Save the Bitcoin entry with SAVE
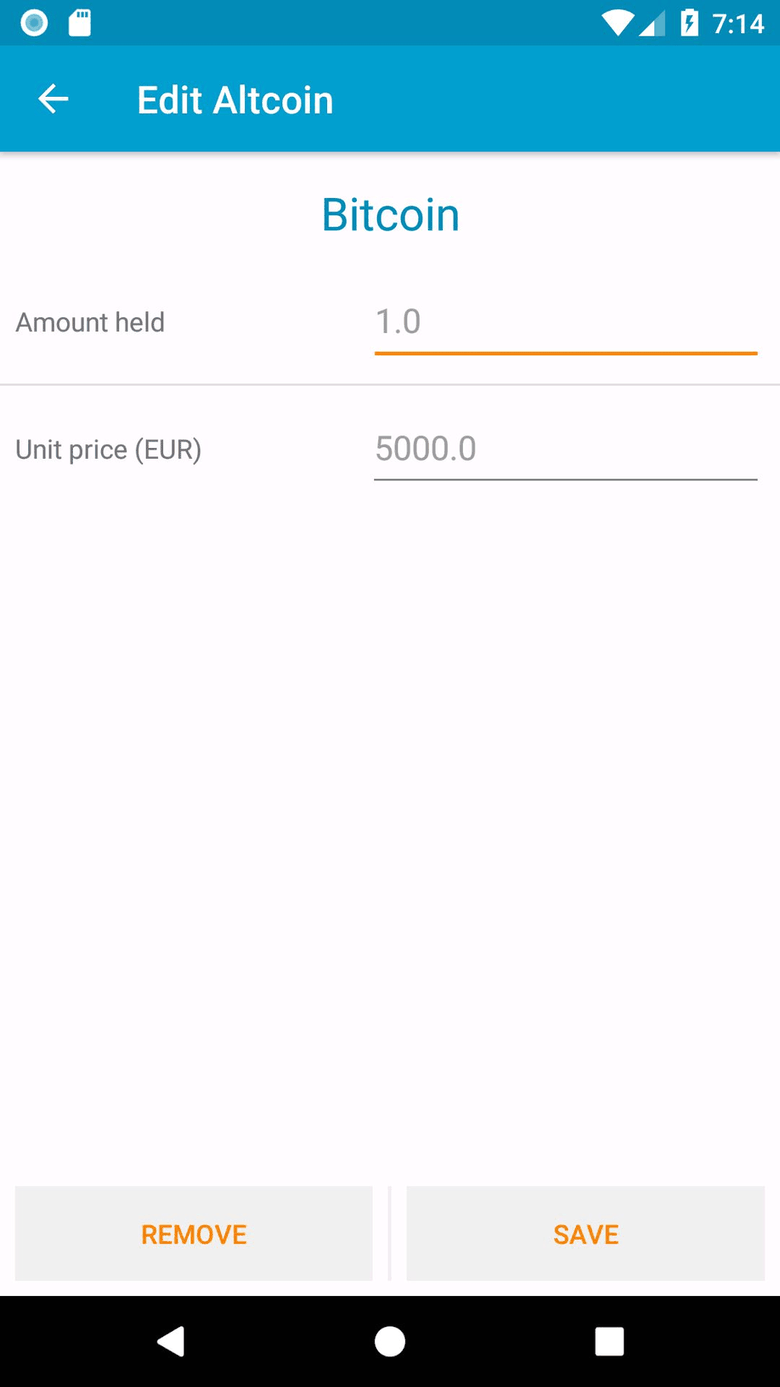780x1387 pixels. [585, 1233]
